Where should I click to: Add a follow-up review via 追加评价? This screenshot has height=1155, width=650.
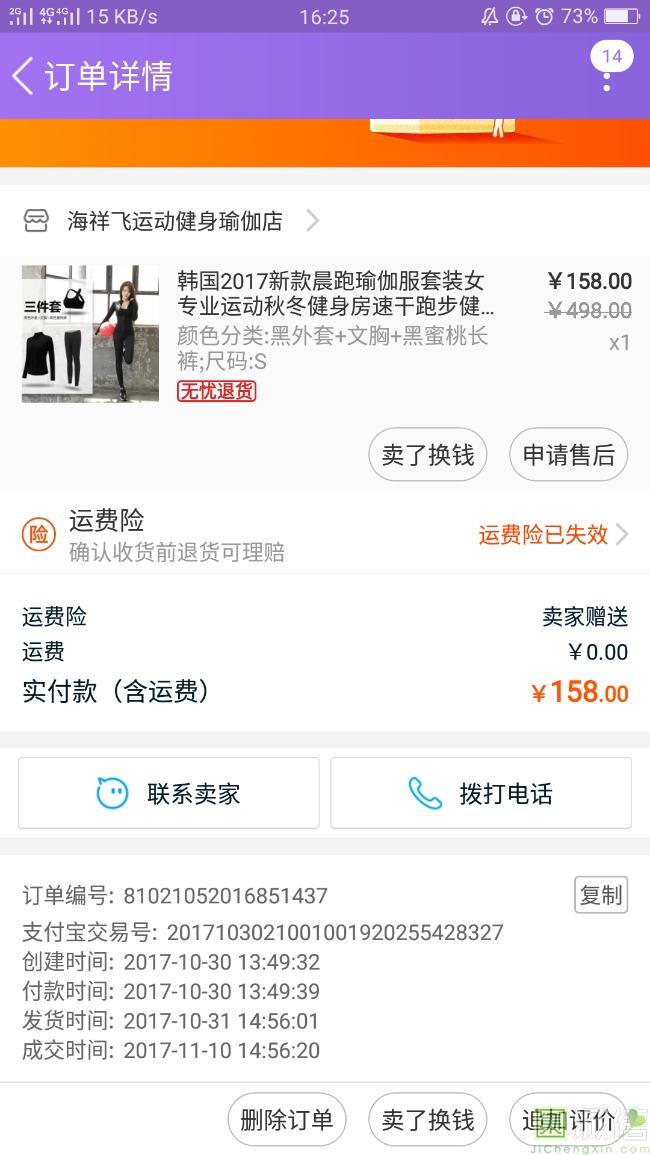[568, 1119]
